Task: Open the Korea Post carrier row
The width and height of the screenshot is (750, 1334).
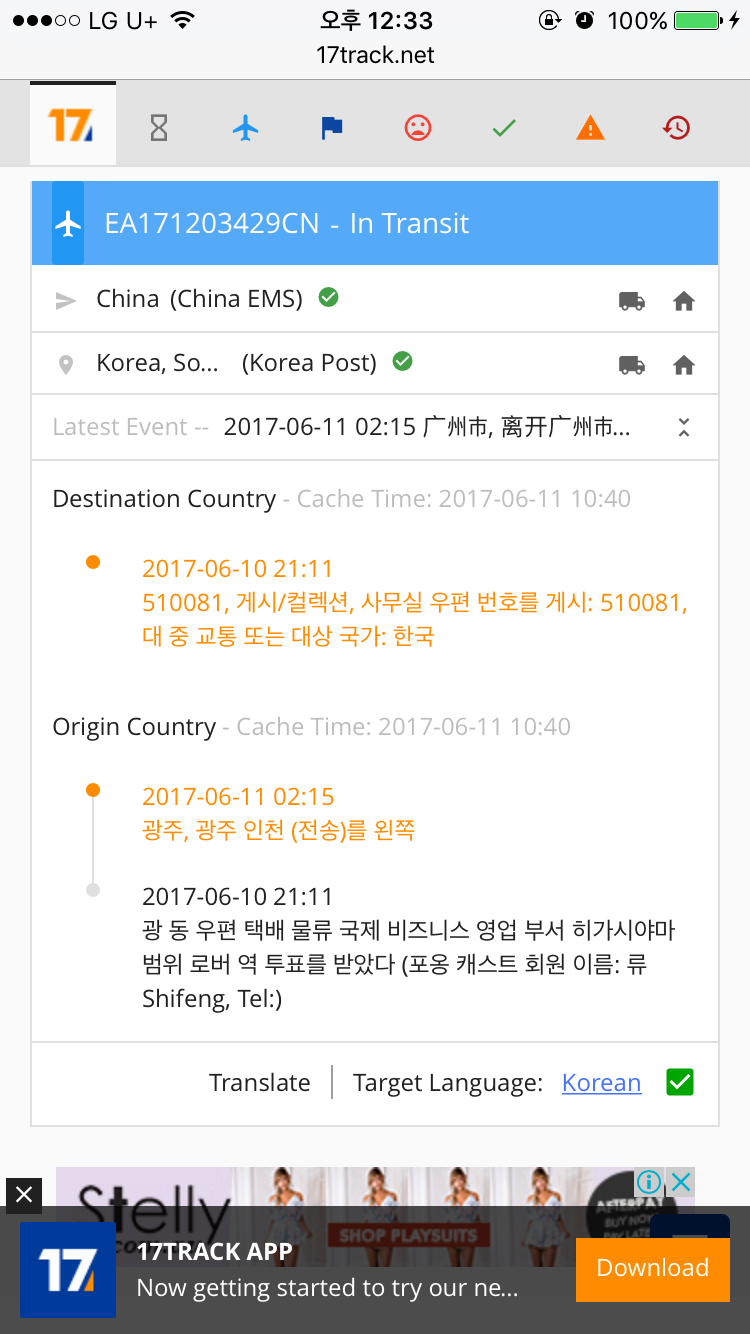Action: click(375, 363)
